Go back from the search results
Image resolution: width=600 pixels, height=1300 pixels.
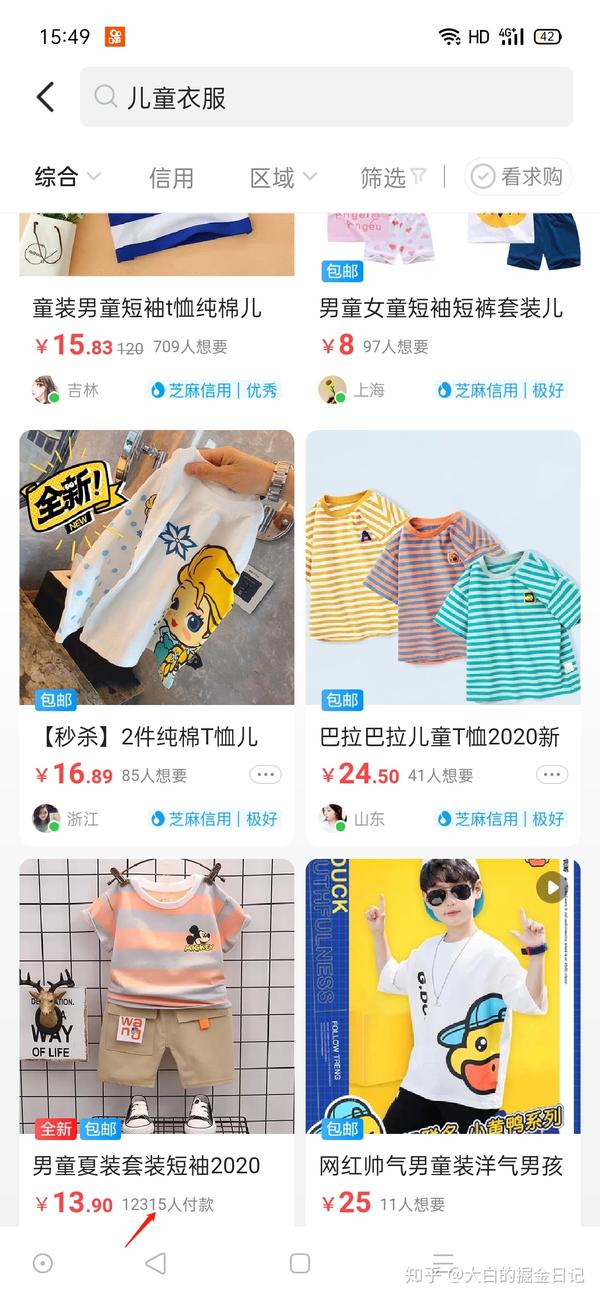pos(45,97)
